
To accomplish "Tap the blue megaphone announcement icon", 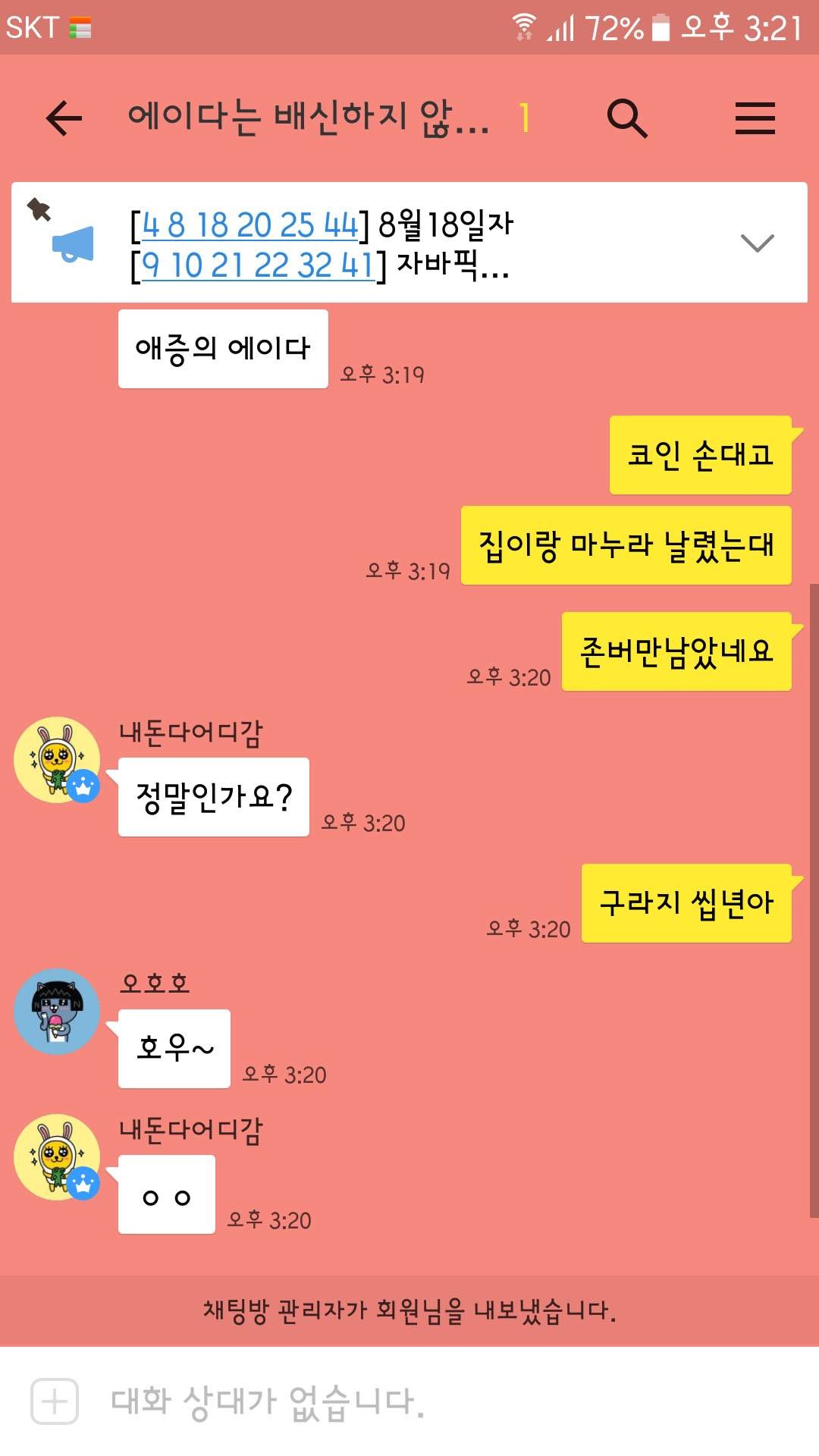I will tap(74, 244).
